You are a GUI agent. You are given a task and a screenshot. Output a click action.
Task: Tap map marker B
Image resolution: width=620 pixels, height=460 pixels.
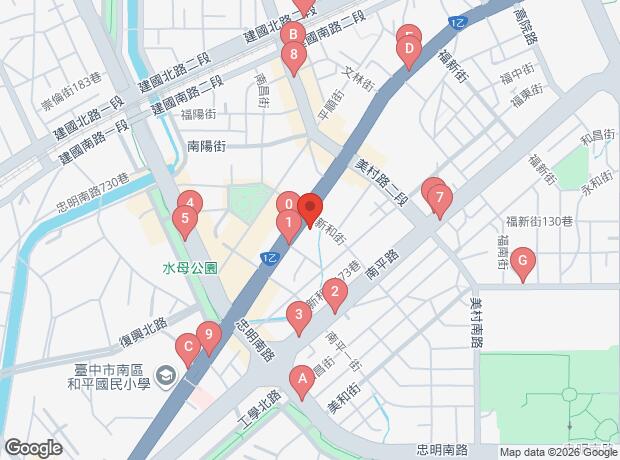(x=292, y=34)
